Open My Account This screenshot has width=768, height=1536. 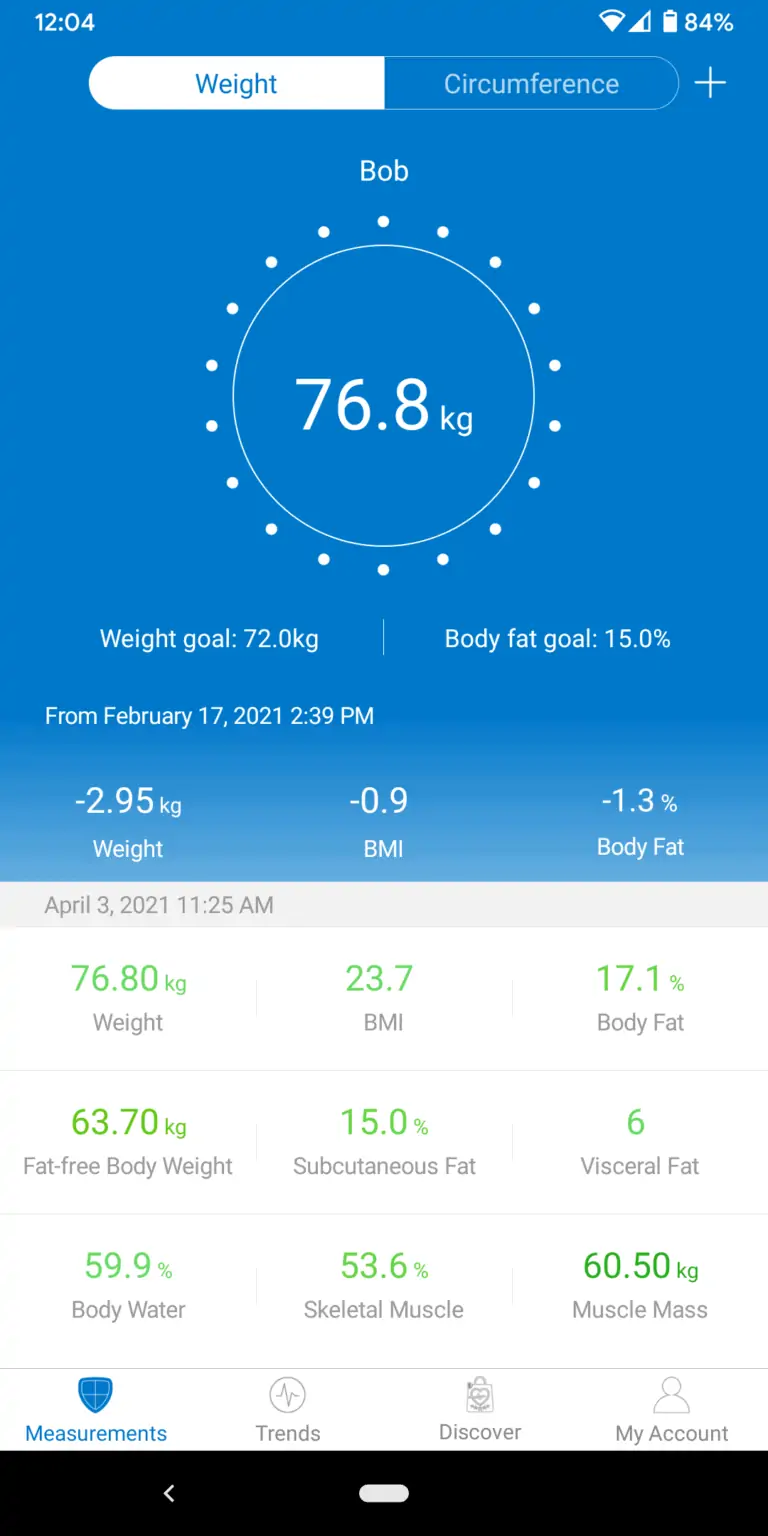coord(671,1410)
